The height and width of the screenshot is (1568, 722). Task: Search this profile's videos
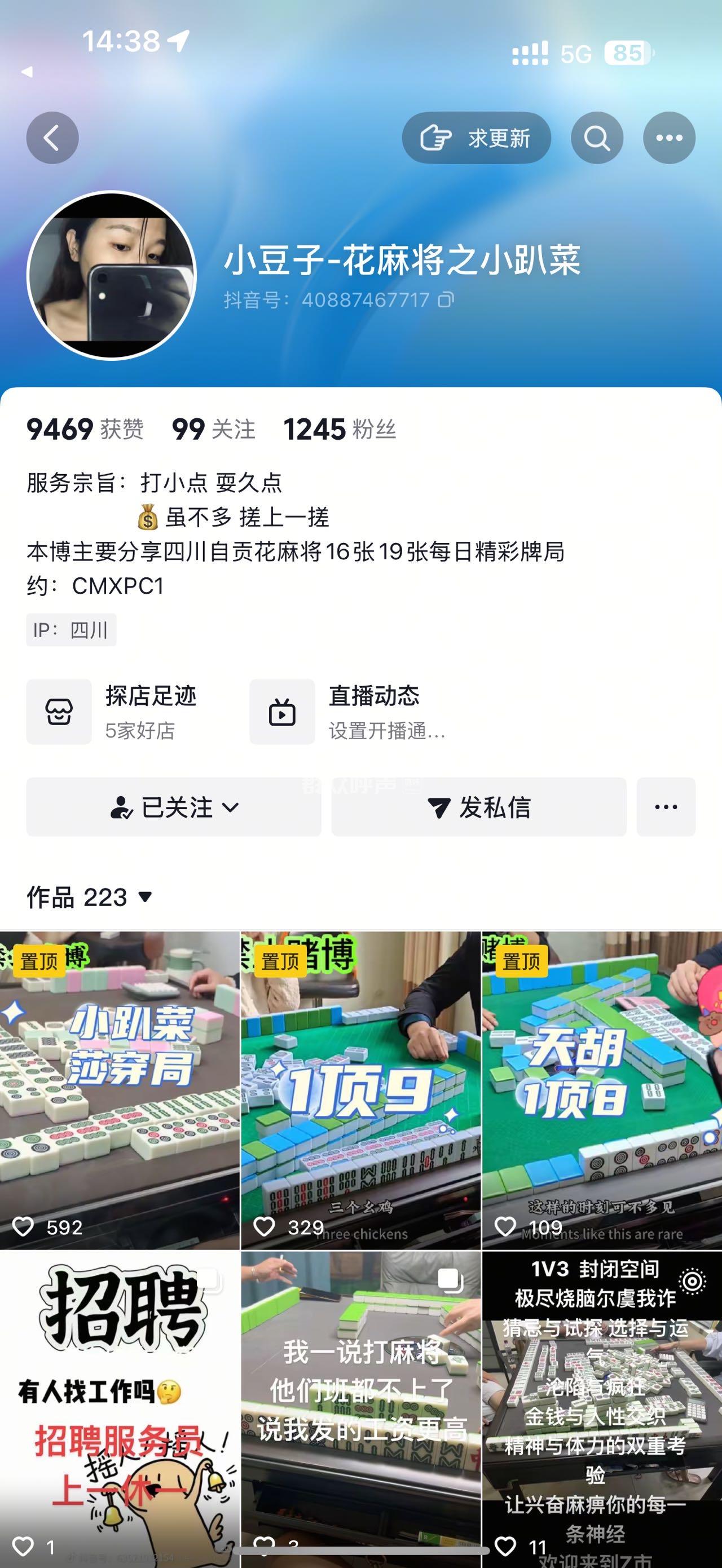597,138
